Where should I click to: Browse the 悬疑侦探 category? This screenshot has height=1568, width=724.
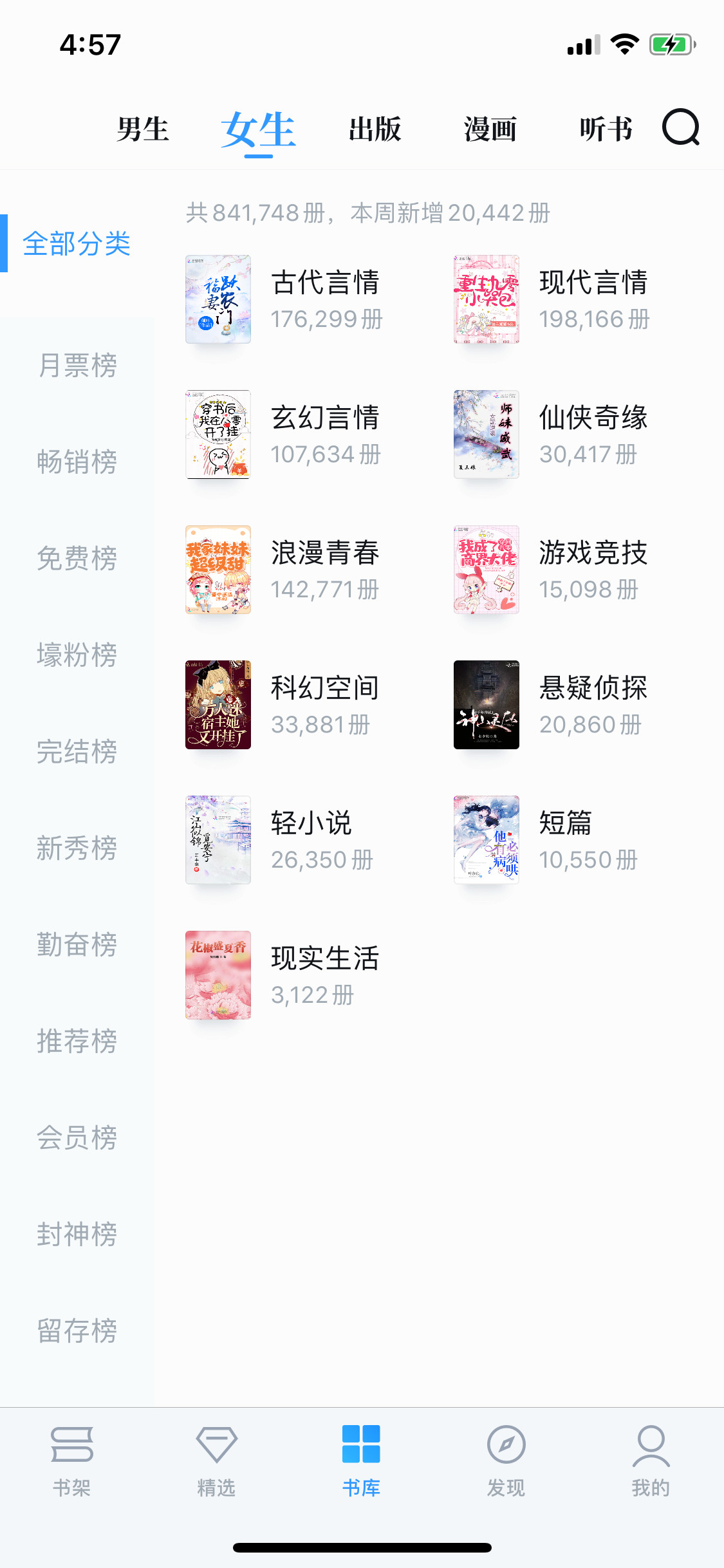click(x=593, y=687)
